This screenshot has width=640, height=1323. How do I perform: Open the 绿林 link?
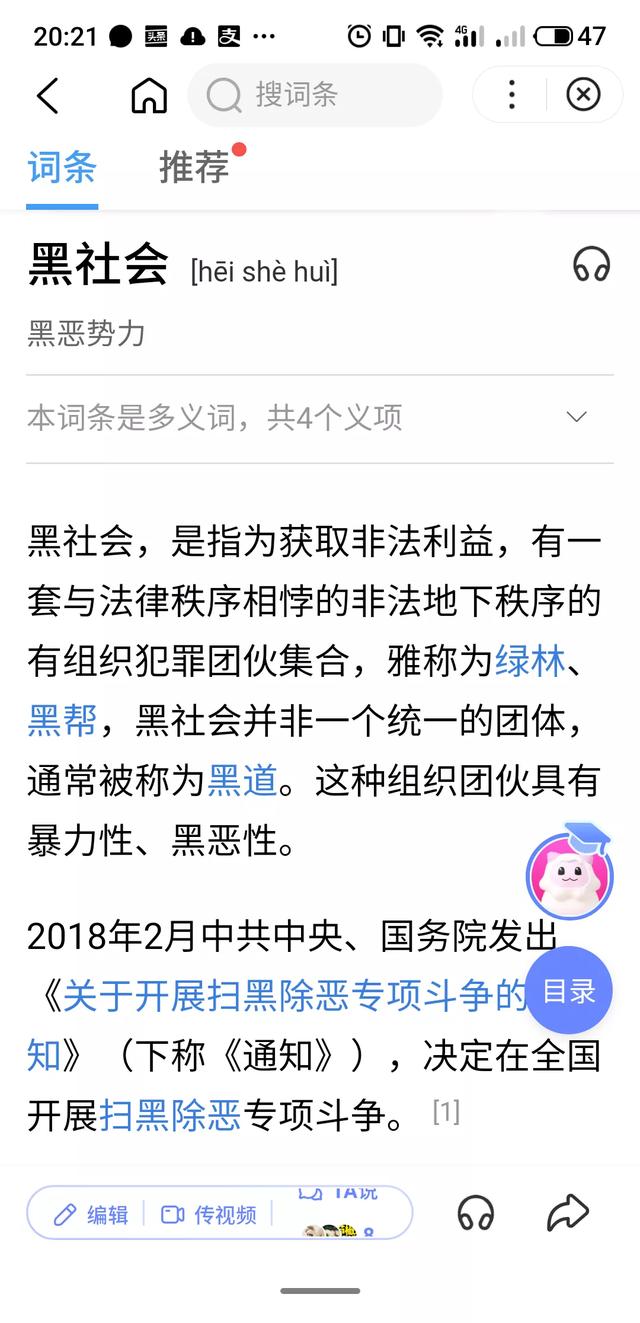(530, 661)
